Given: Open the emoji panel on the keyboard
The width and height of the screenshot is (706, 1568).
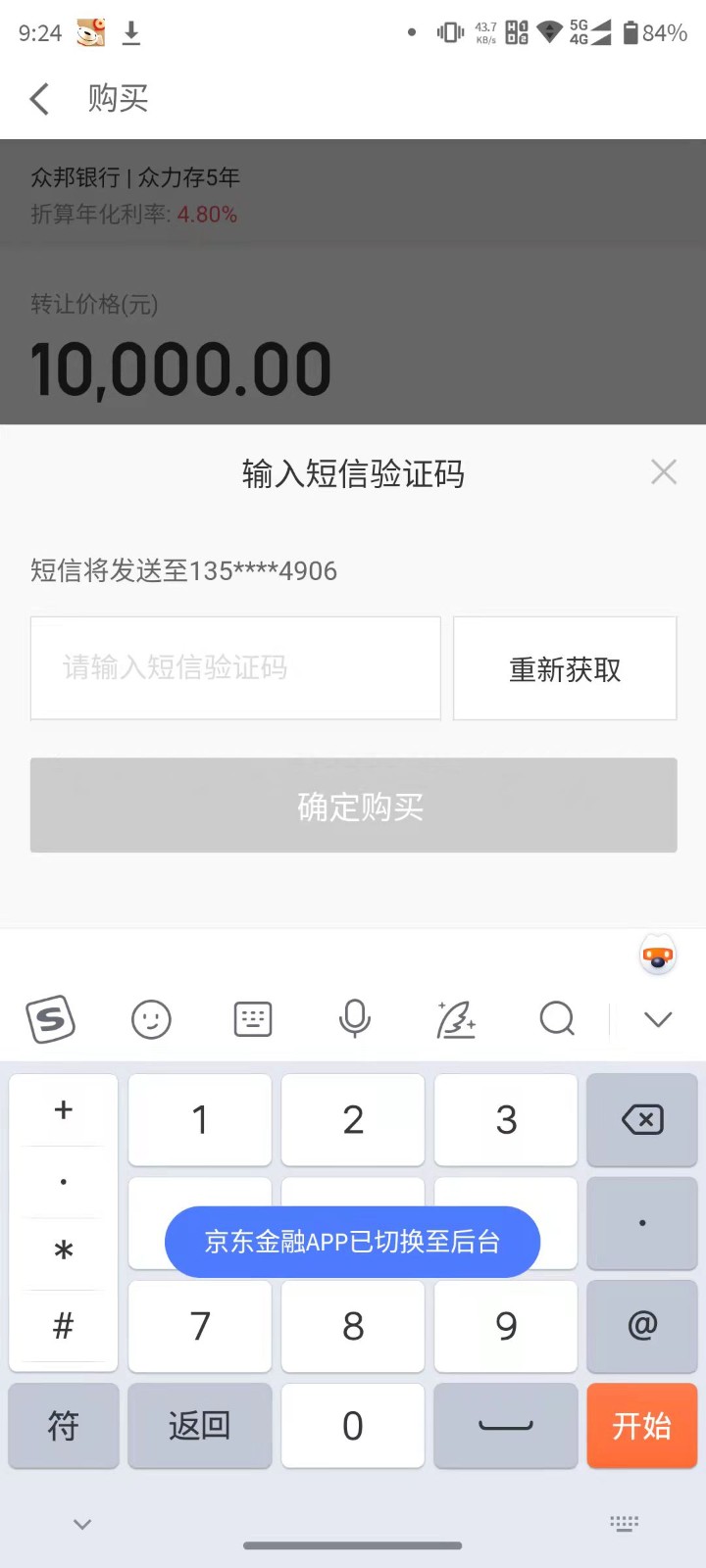Looking at the screenshot, I should 151,1019.
